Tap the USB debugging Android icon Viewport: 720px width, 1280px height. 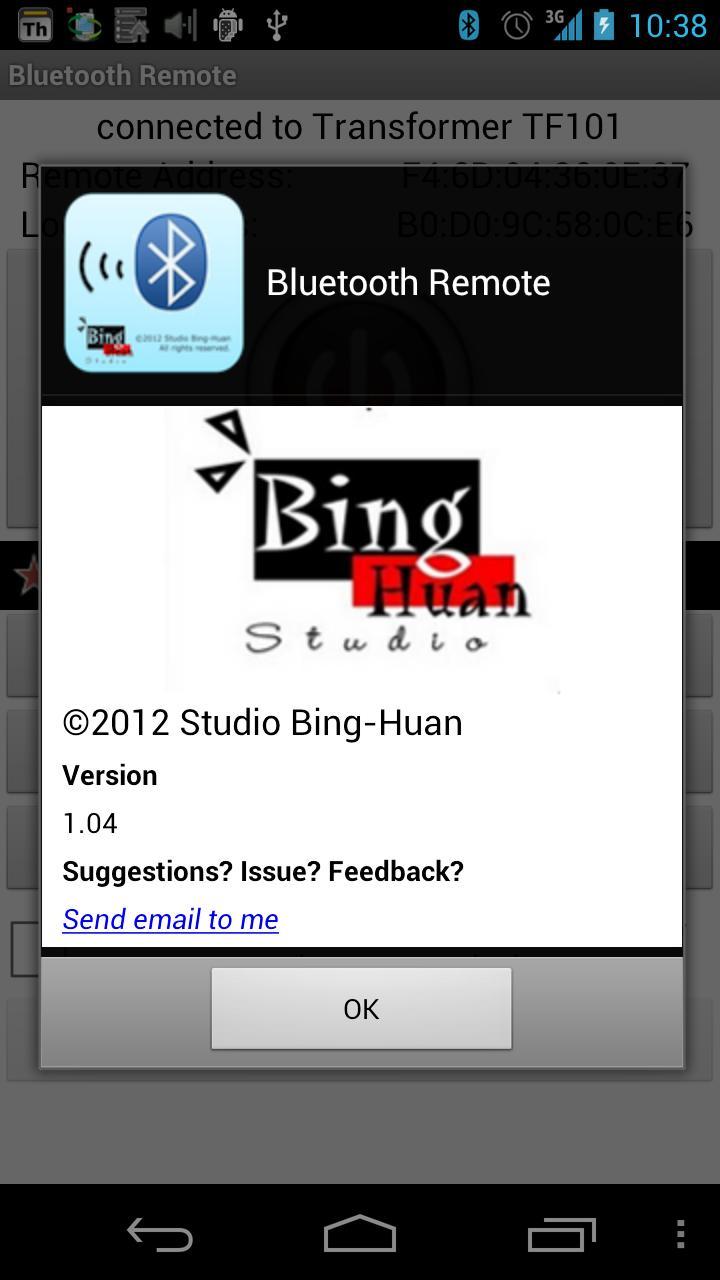pyautogui.click(x=227, y=24)
